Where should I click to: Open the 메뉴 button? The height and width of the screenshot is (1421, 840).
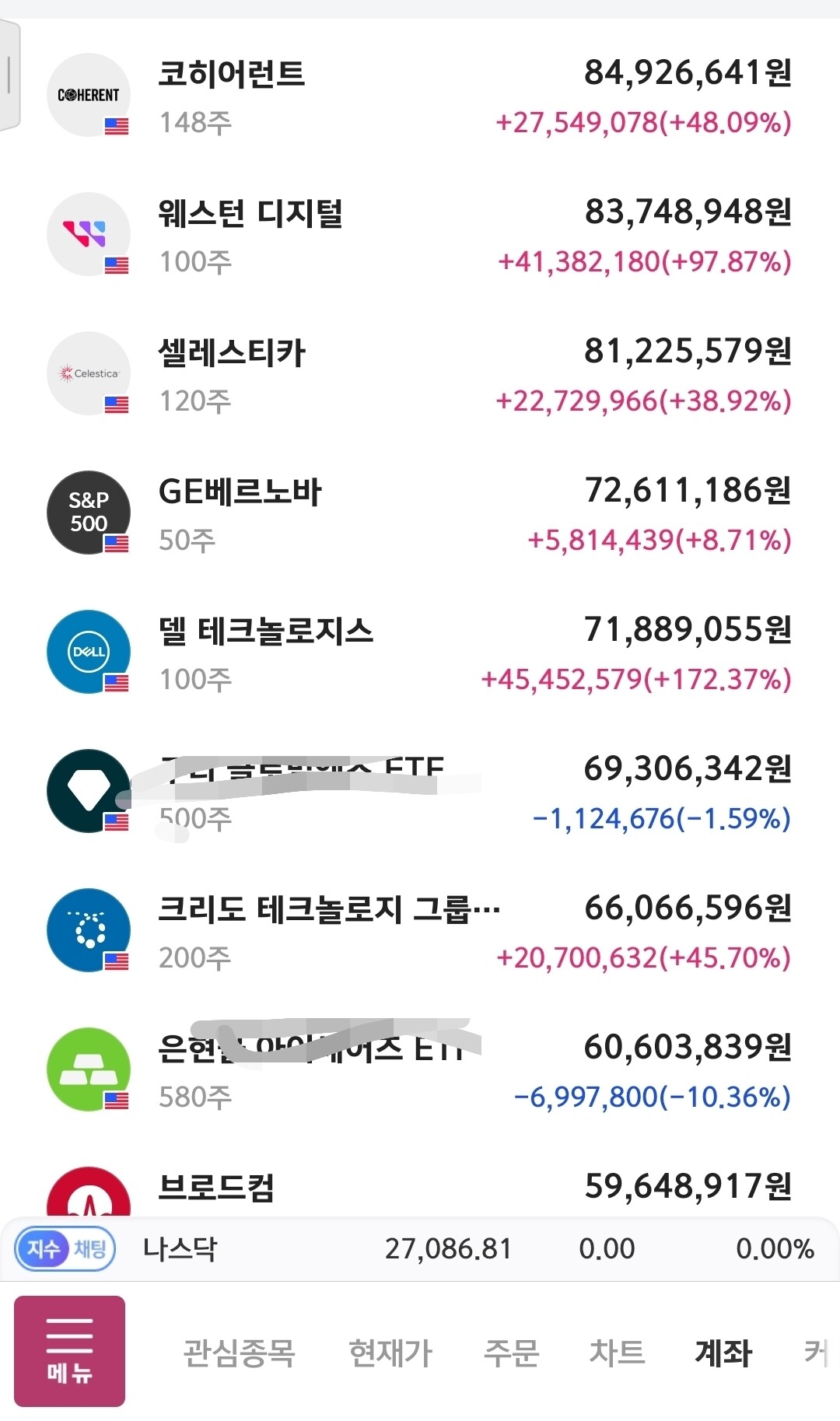click(x=69, y=1351)
